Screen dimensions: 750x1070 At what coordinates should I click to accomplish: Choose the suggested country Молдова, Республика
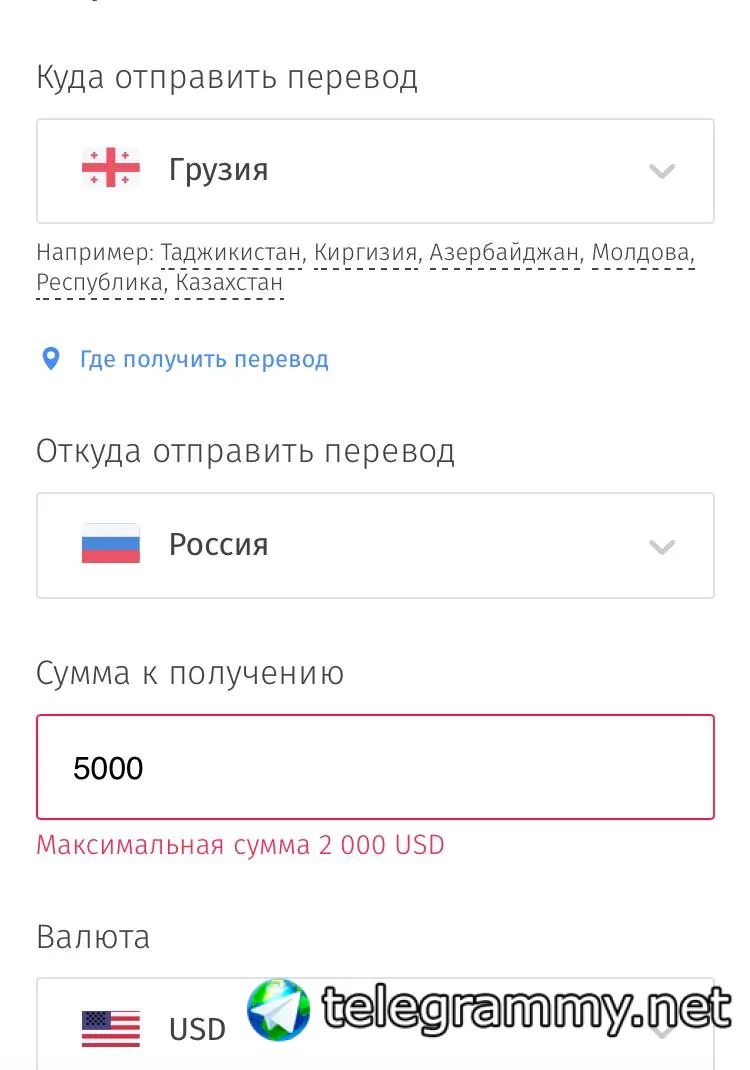click(641, 253)
